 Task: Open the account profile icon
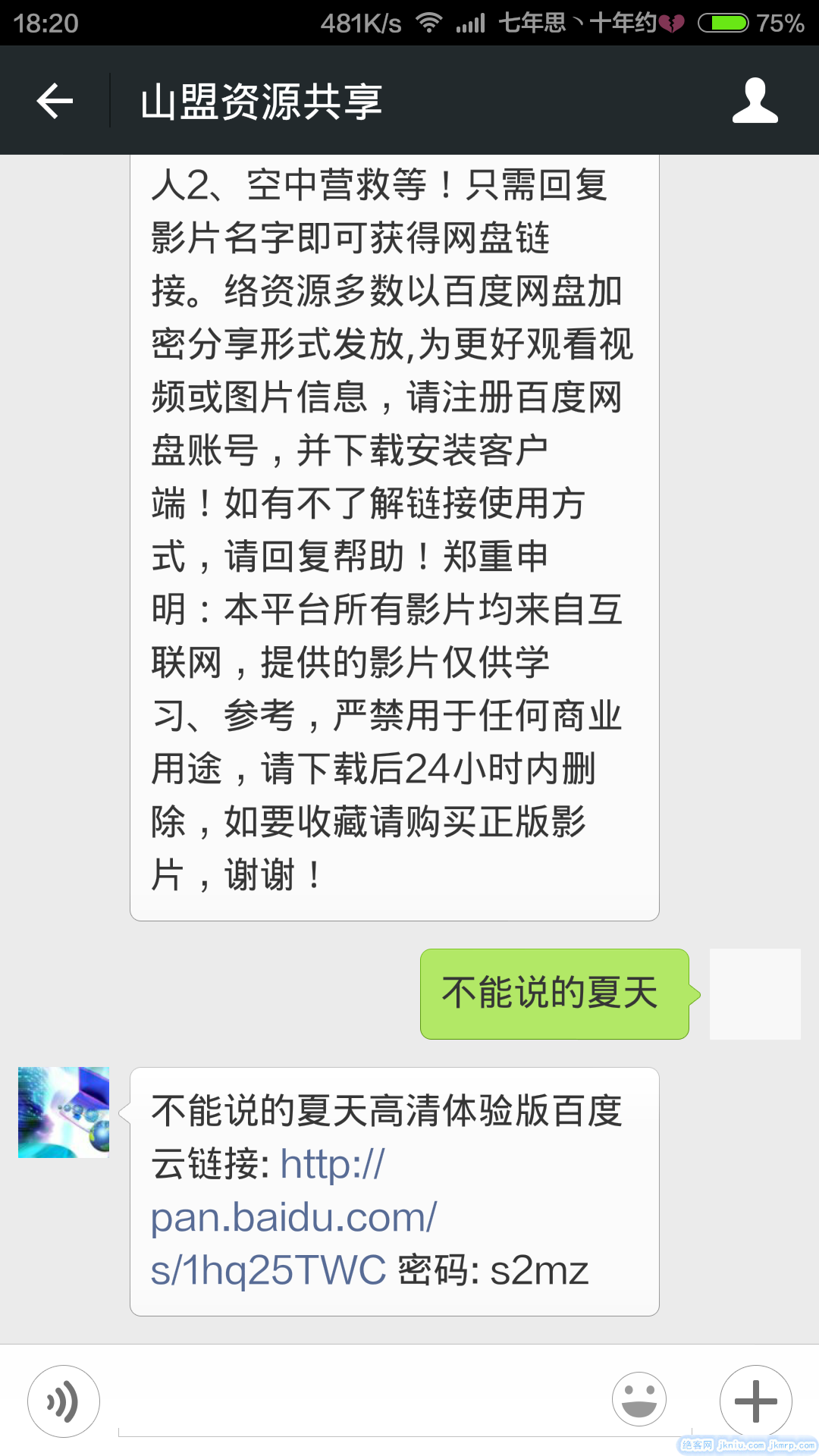[755, 101]
